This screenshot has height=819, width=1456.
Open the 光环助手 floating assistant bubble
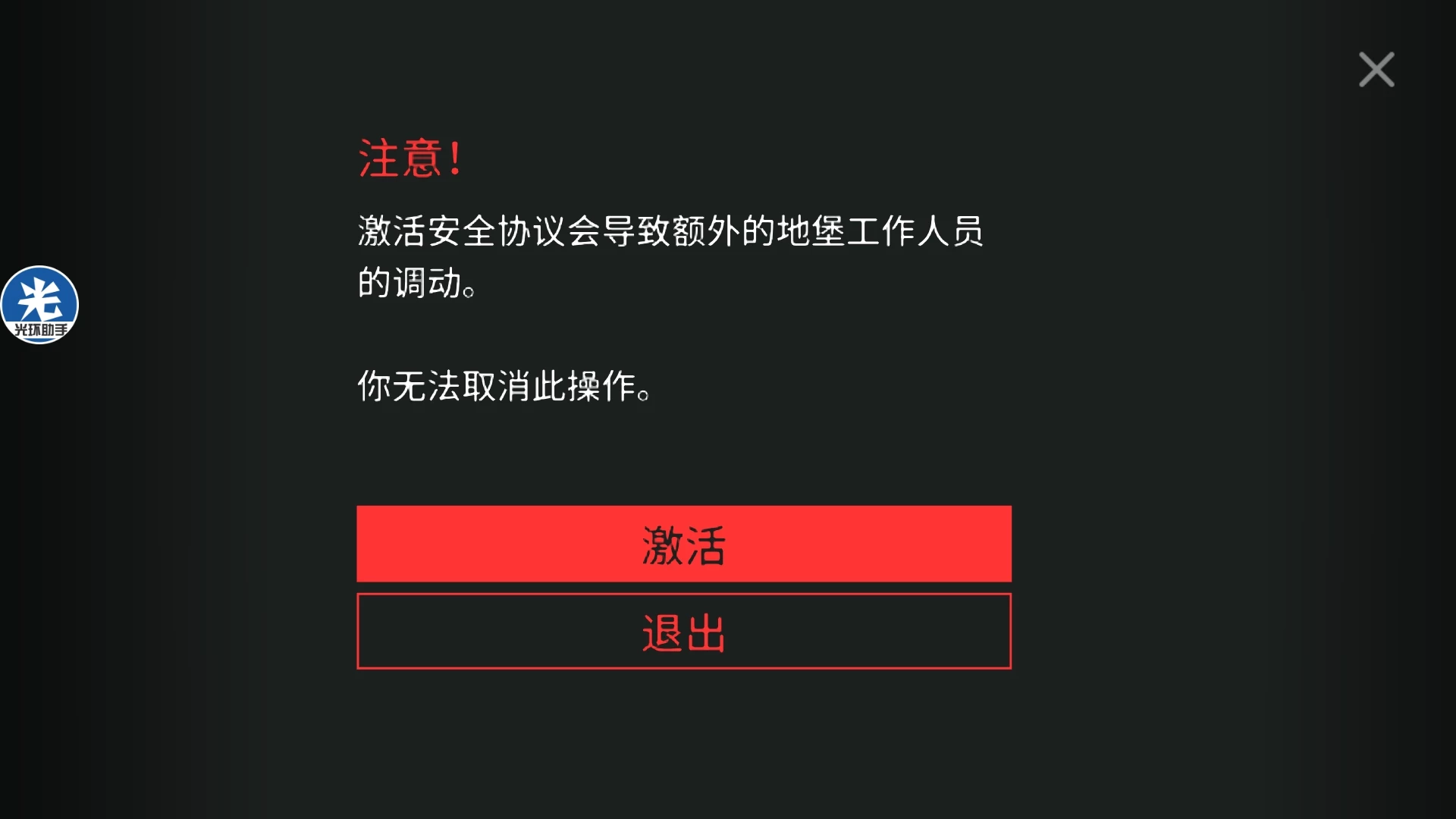39,305
